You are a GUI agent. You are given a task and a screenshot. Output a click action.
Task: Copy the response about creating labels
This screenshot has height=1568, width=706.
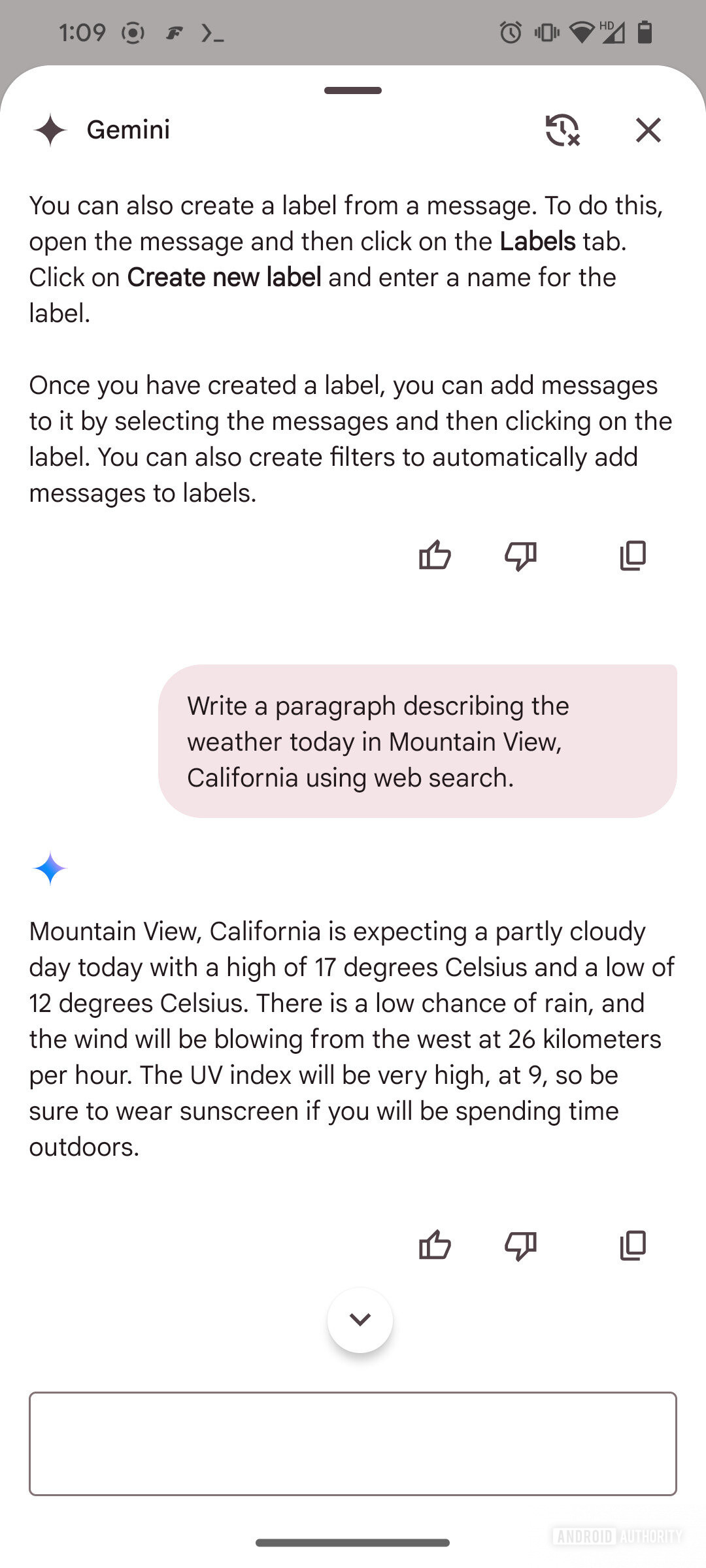coord(633,556)
